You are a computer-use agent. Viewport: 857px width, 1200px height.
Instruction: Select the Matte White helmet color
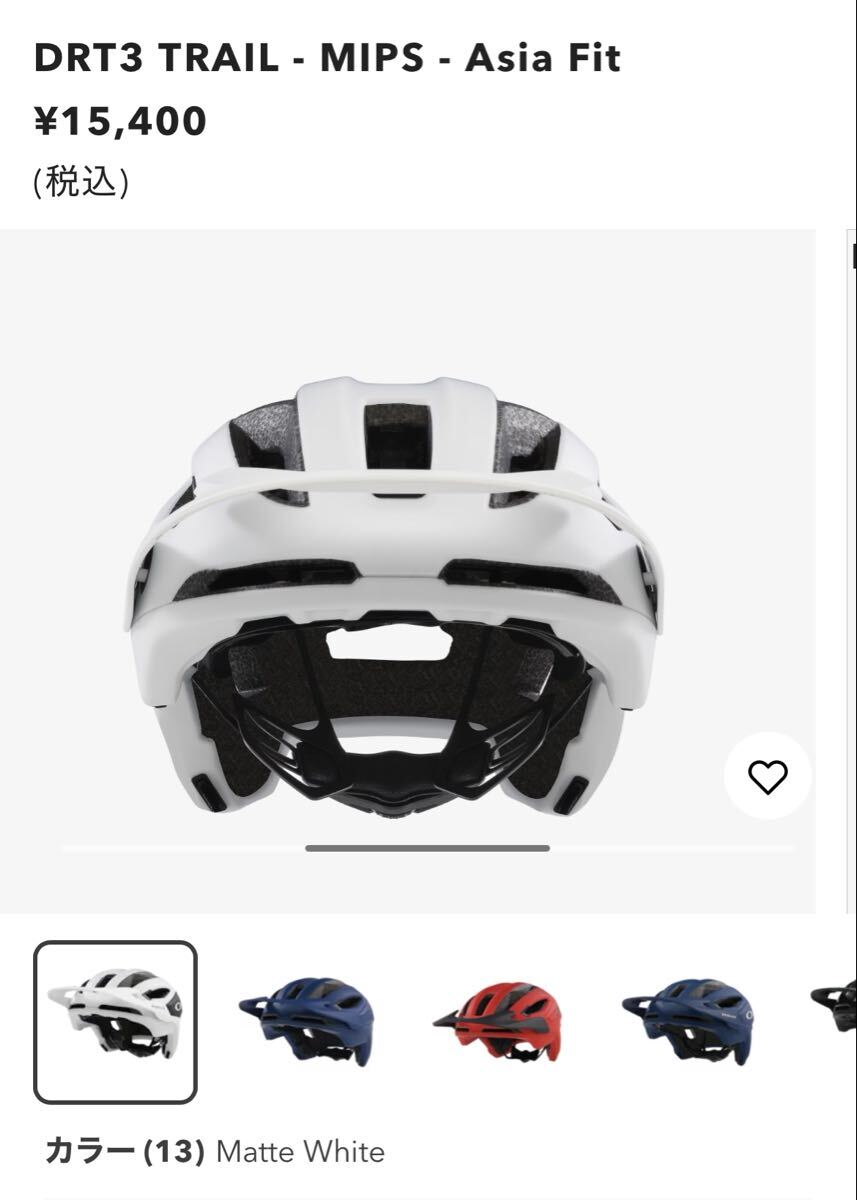[x=116, y=1021]
